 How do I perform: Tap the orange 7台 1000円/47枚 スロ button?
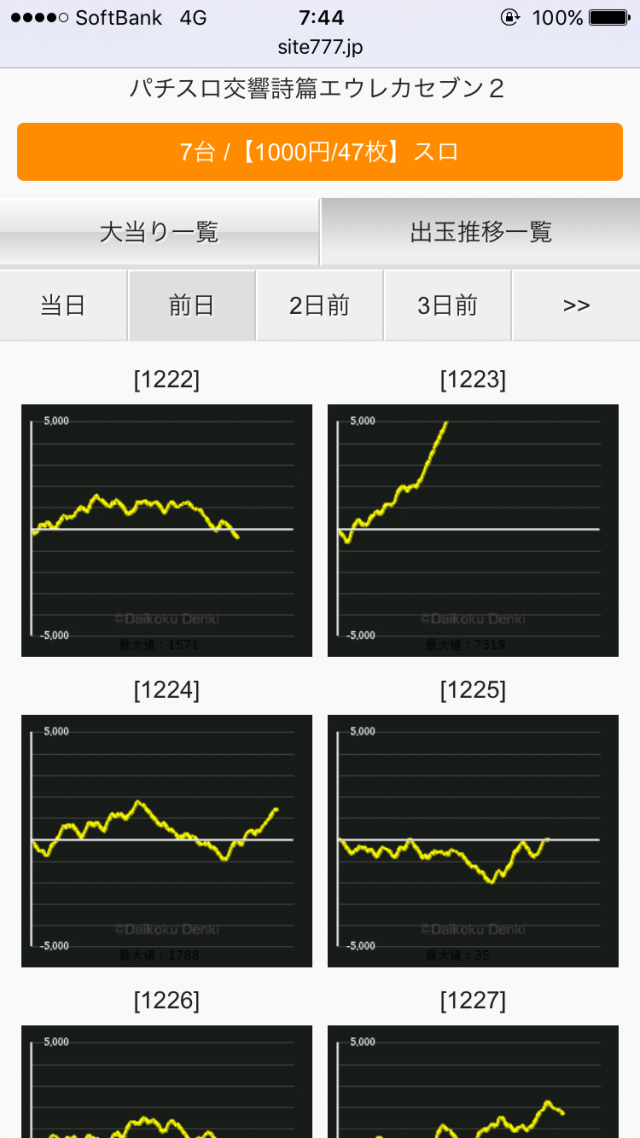[x=320, y=152]
